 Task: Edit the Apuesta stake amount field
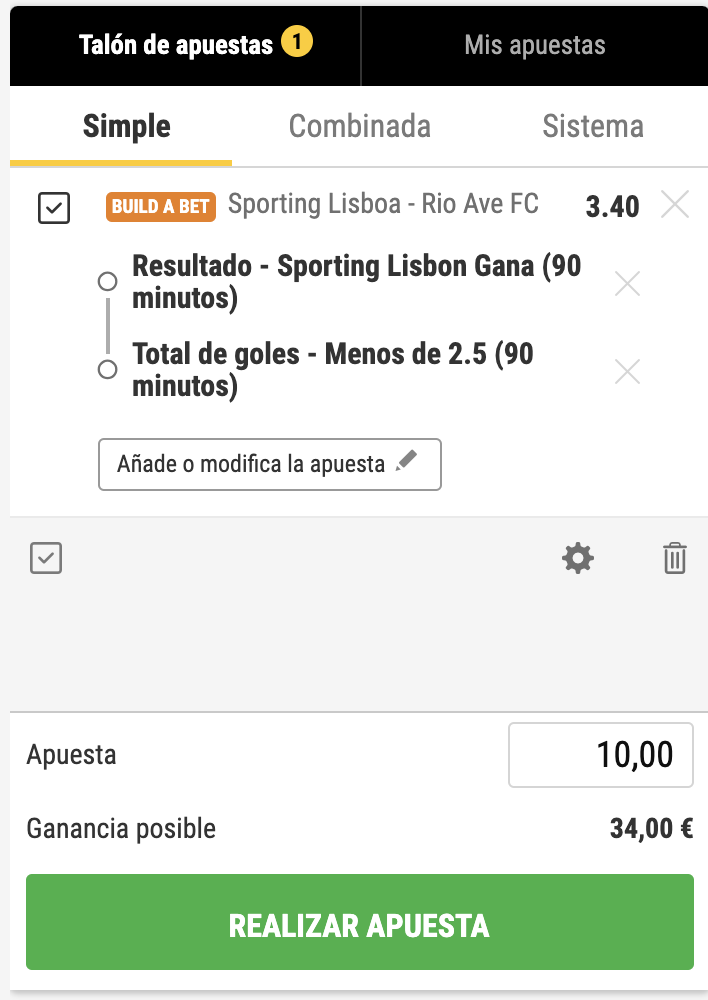click(x=600, y=754)
